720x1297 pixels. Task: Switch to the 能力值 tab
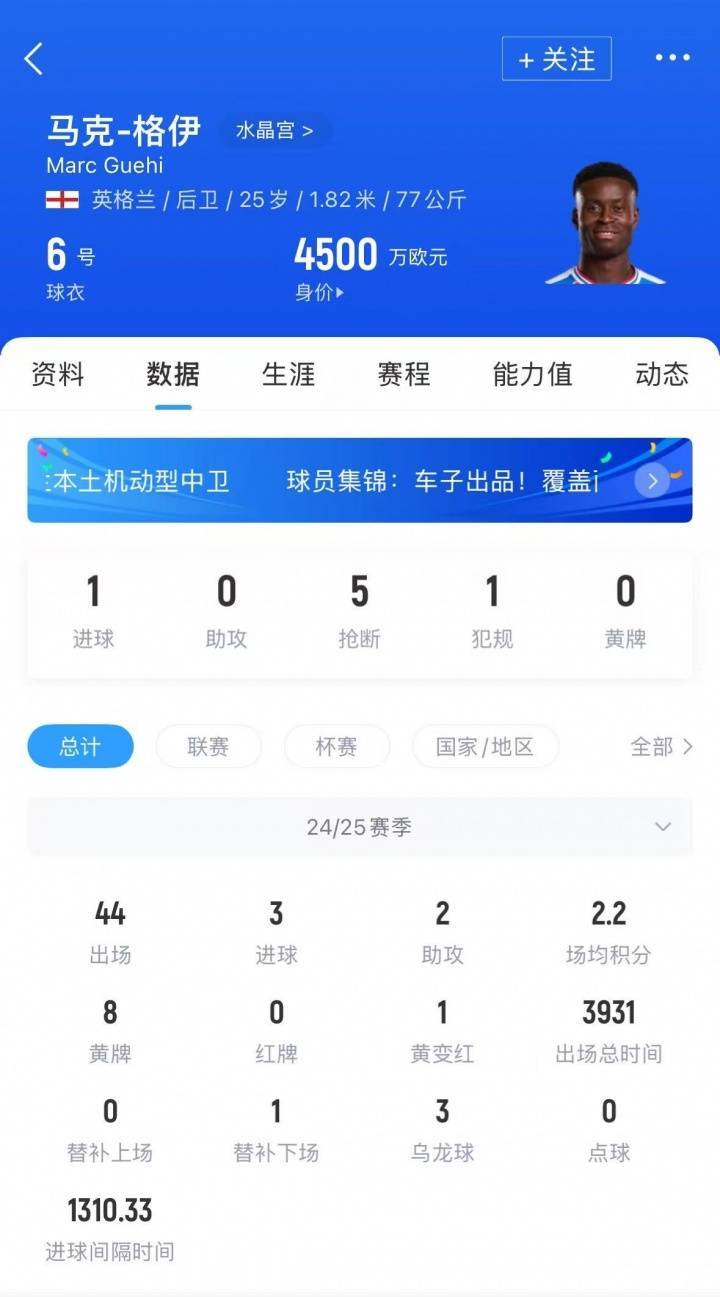(532, 374)
